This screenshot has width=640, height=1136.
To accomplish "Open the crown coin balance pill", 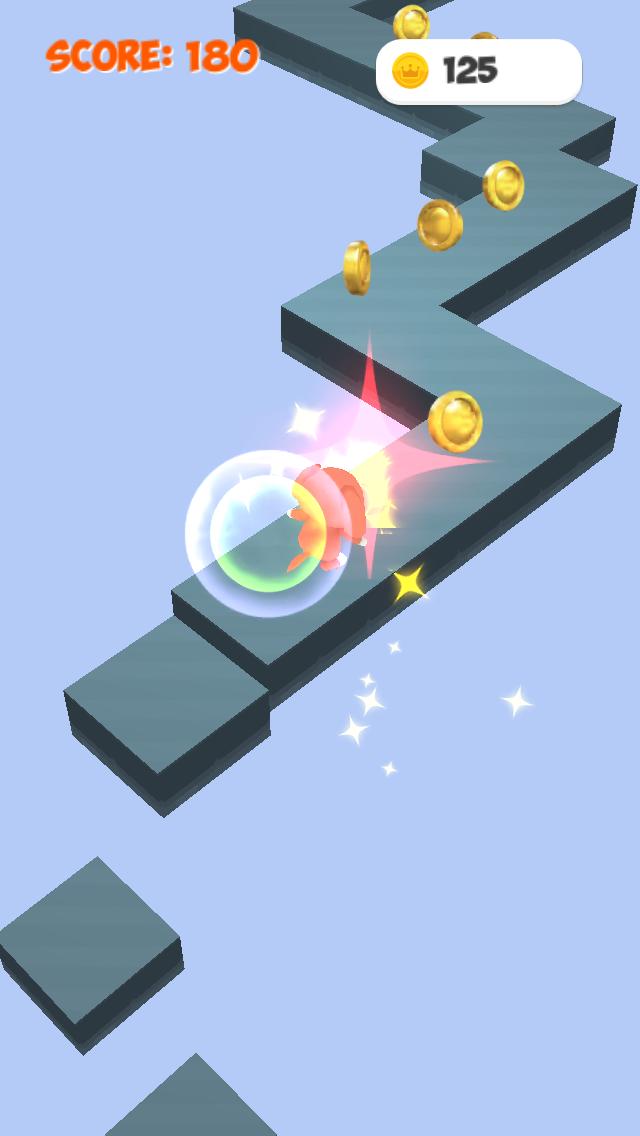I will [x=478, y=71].
